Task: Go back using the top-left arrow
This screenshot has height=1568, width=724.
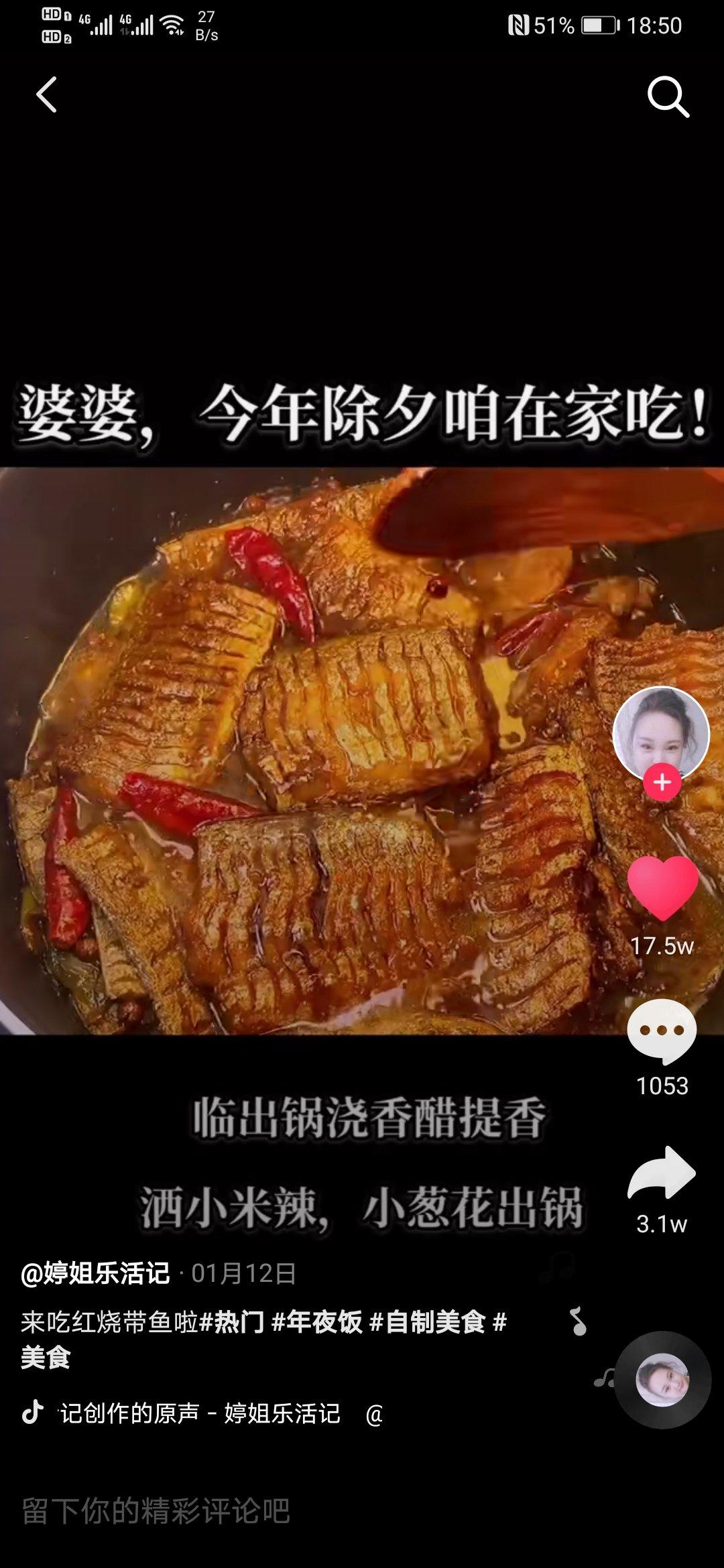Action: pos(47,94)
